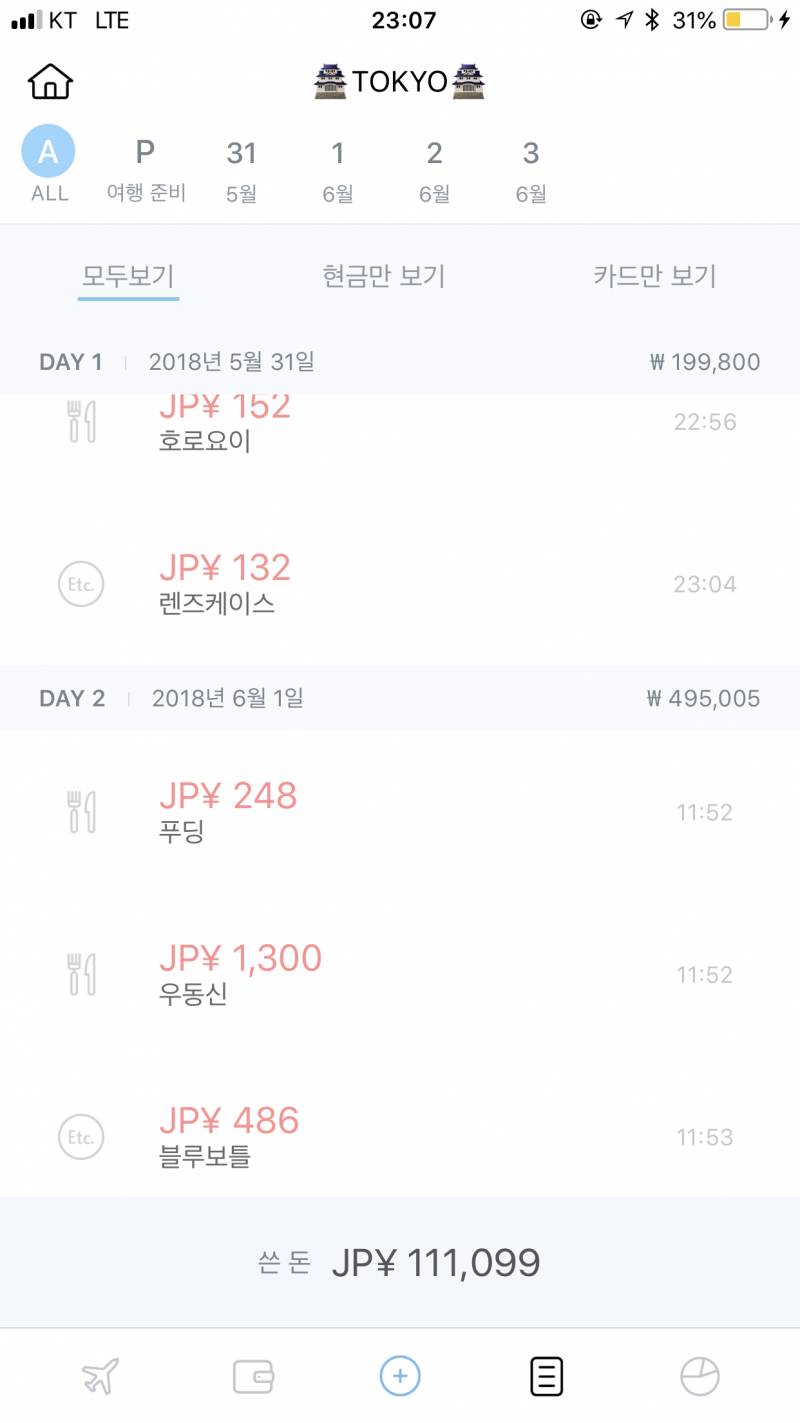This screenshot has height=1423, width=800.
Task: Tap the plus icon to add an expense
Action: pos(399,1375)
